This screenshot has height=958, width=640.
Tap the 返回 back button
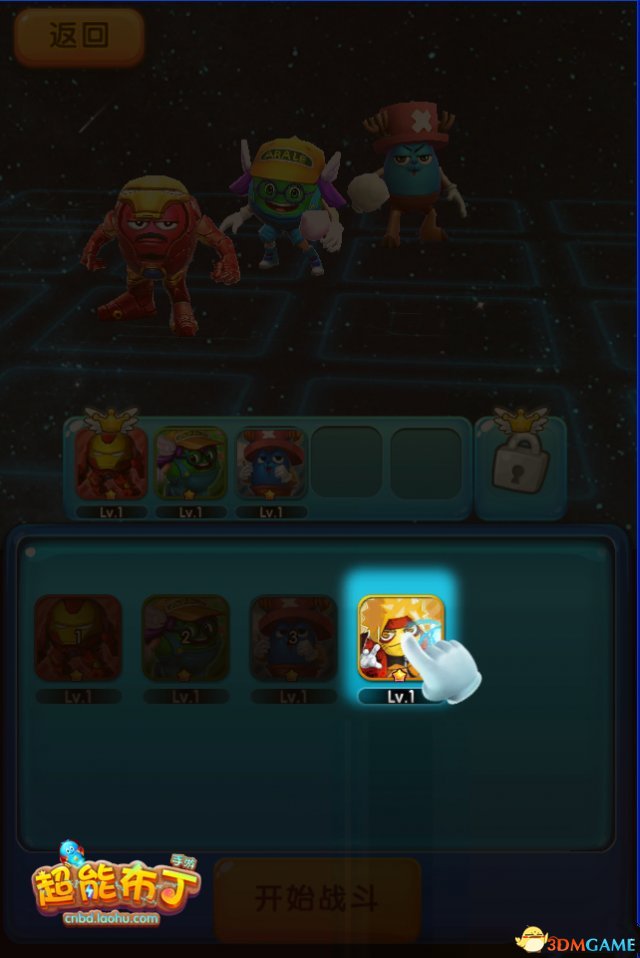point(79,36)
